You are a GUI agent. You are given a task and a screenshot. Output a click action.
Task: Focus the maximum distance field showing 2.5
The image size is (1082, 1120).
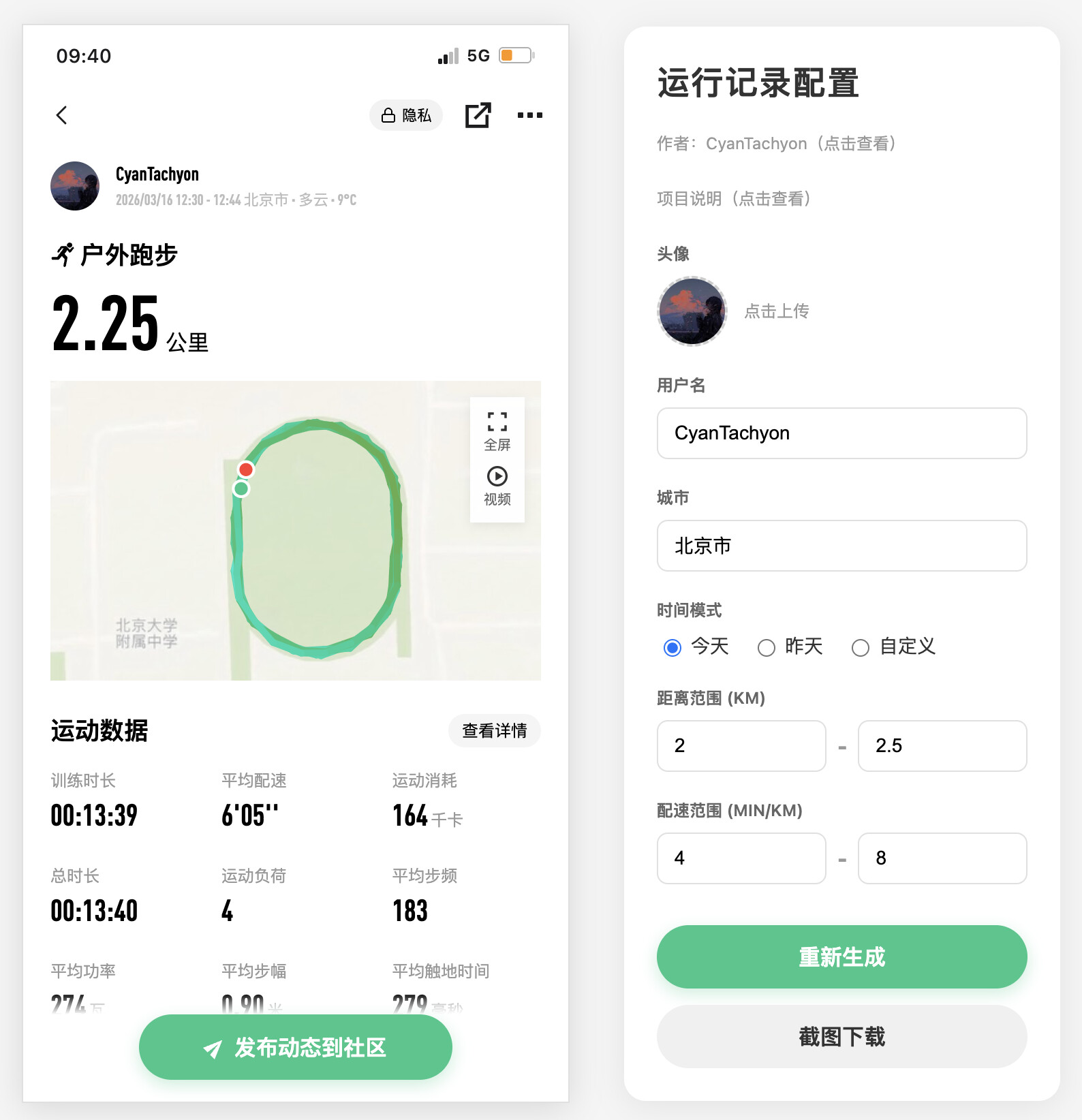(x=942, y=746)
